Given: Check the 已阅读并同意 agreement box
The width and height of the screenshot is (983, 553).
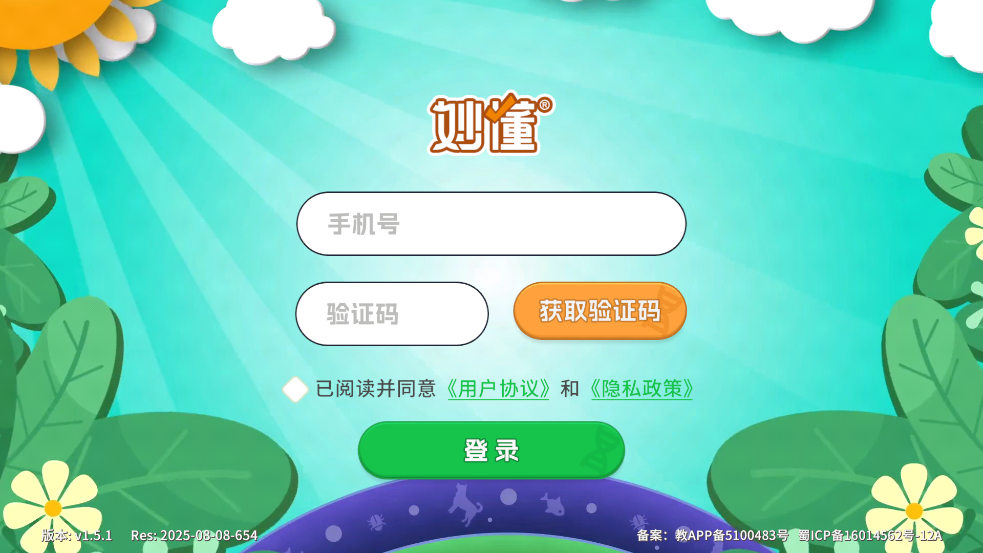Looking at the screenshot, I should point(295,389).
